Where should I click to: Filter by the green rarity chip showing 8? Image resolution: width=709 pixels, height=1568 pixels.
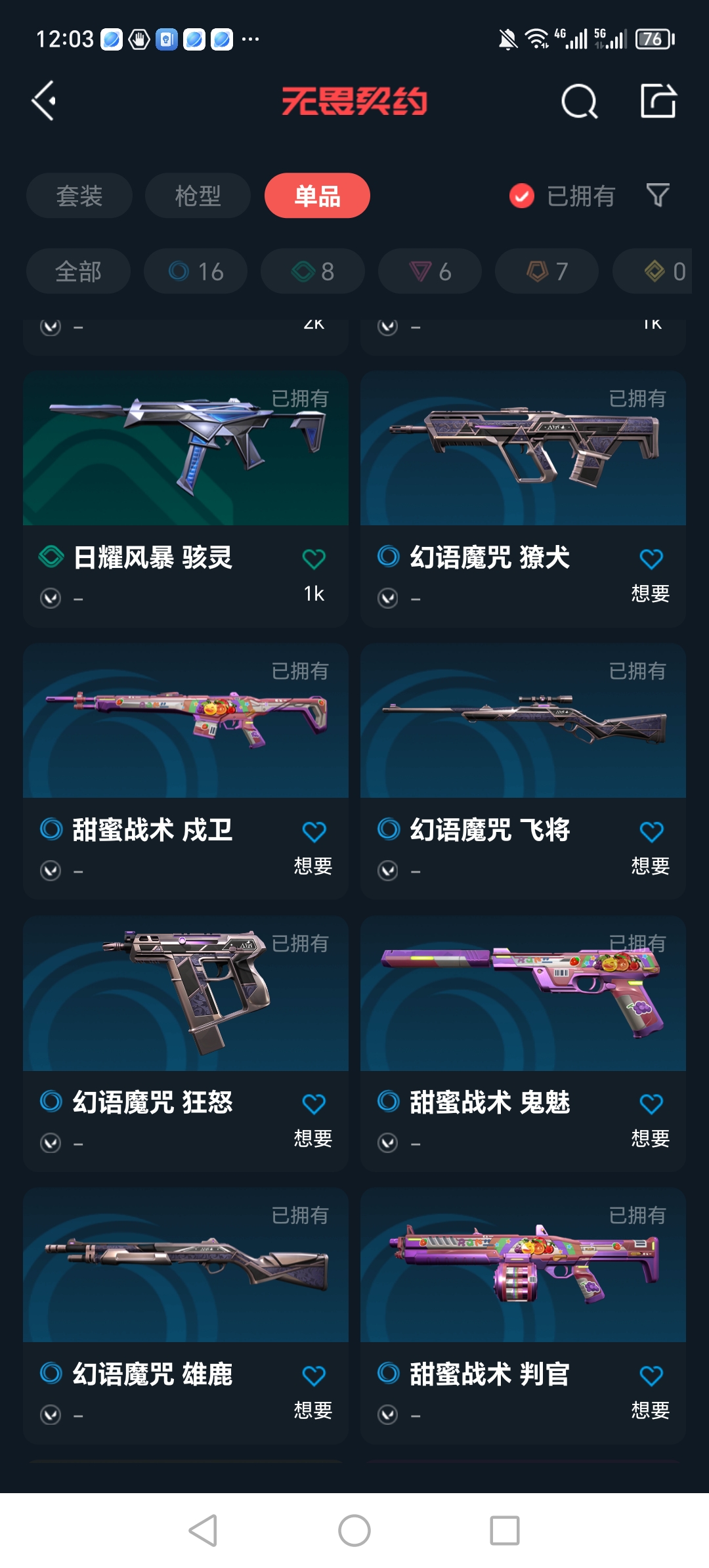[312, 271]
